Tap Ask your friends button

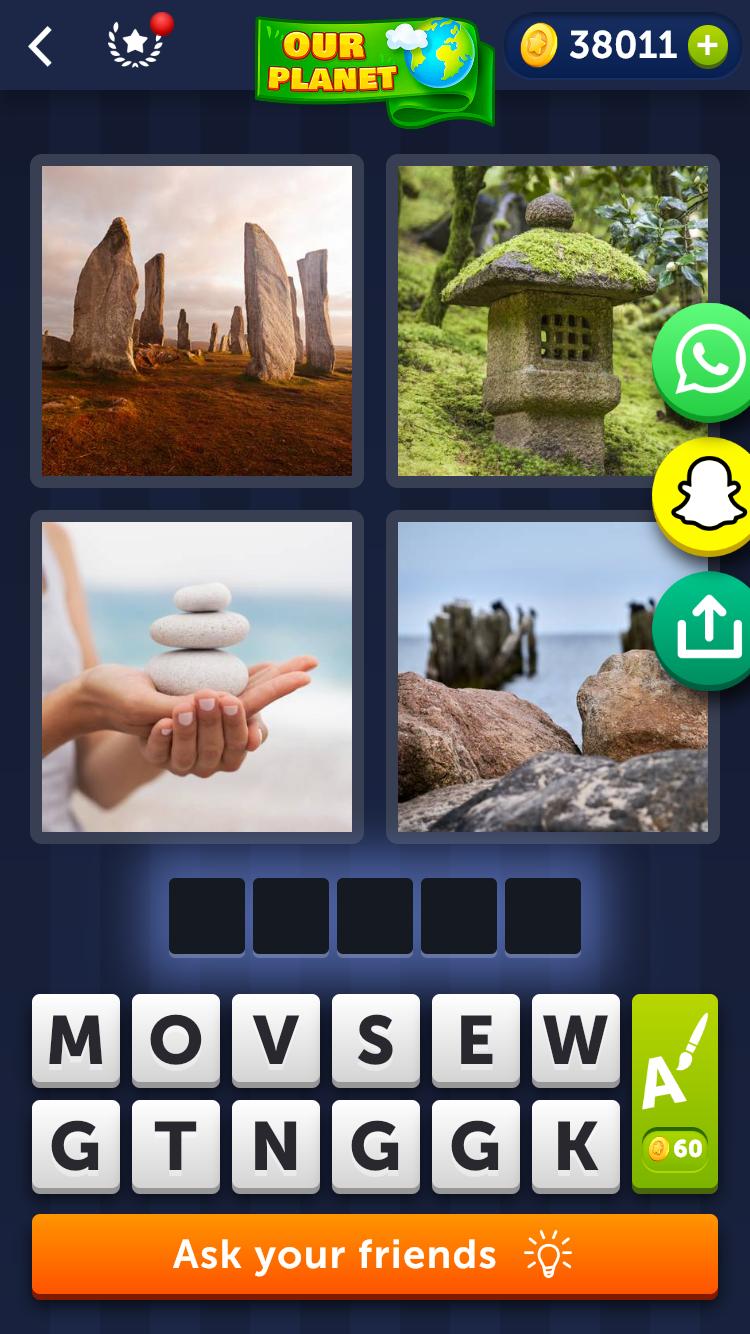375,1255
